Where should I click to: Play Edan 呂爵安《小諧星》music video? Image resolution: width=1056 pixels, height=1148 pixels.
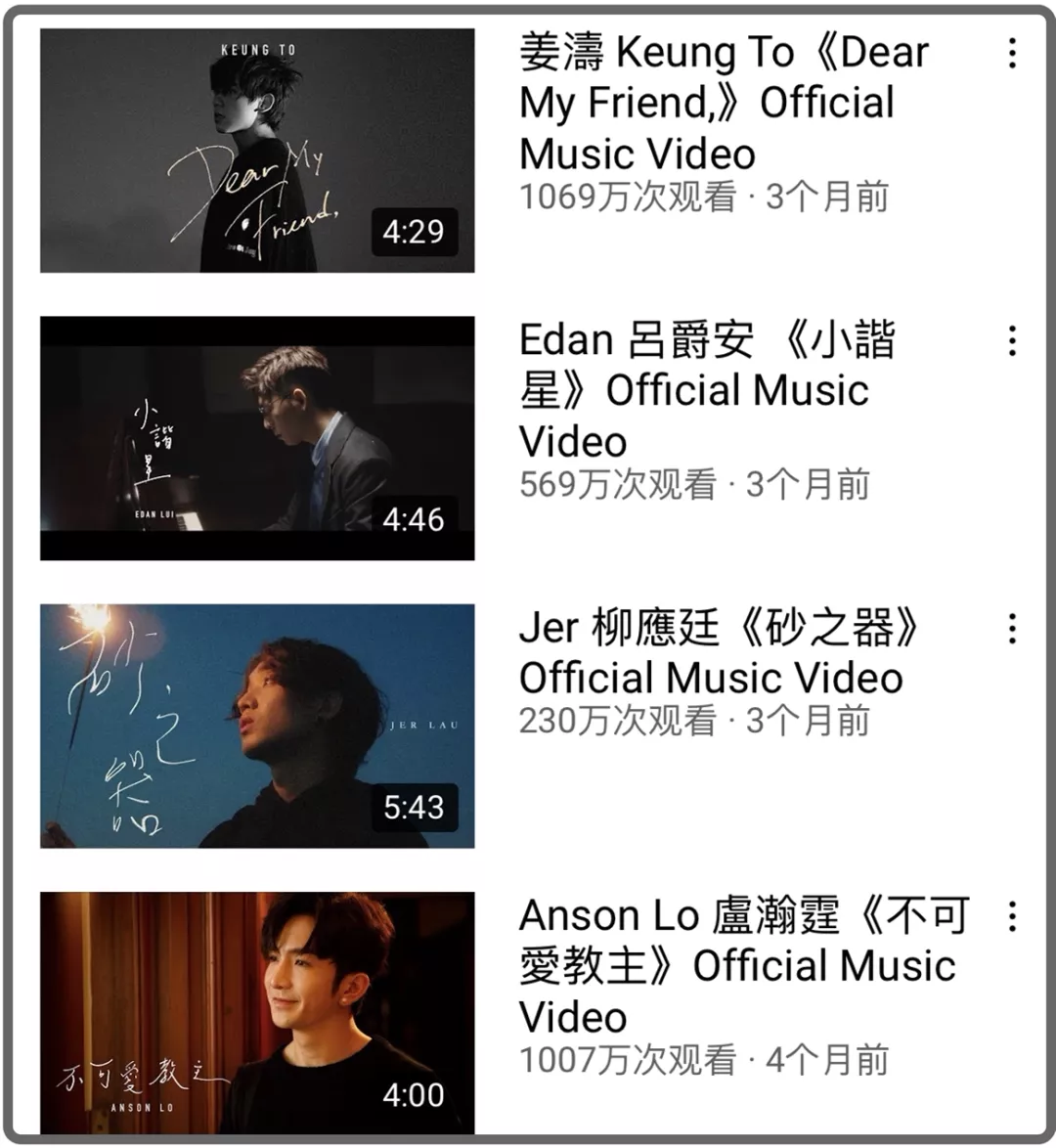pyautogui.click(x=257, y=438)
